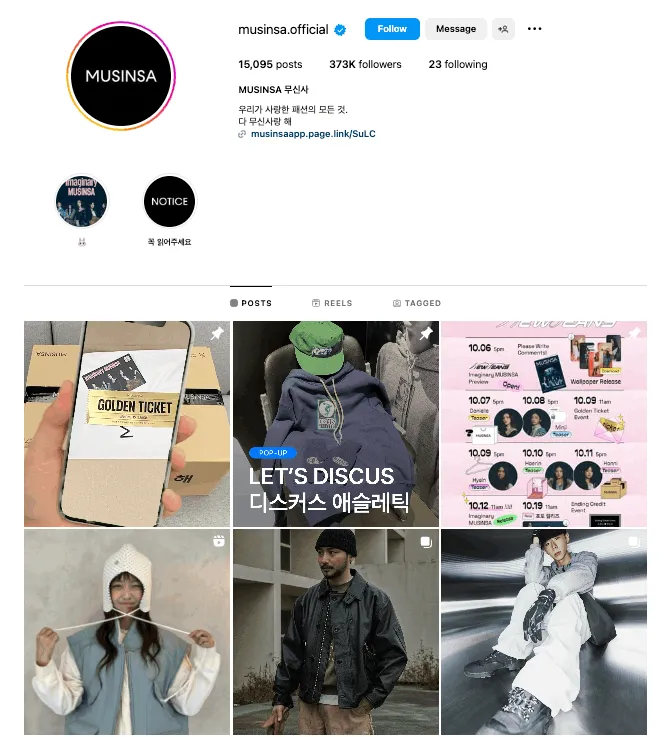671x737 pixels.
Task: Open the Imaginary MUSINSA highlight
Action: (x=81, y=201)
